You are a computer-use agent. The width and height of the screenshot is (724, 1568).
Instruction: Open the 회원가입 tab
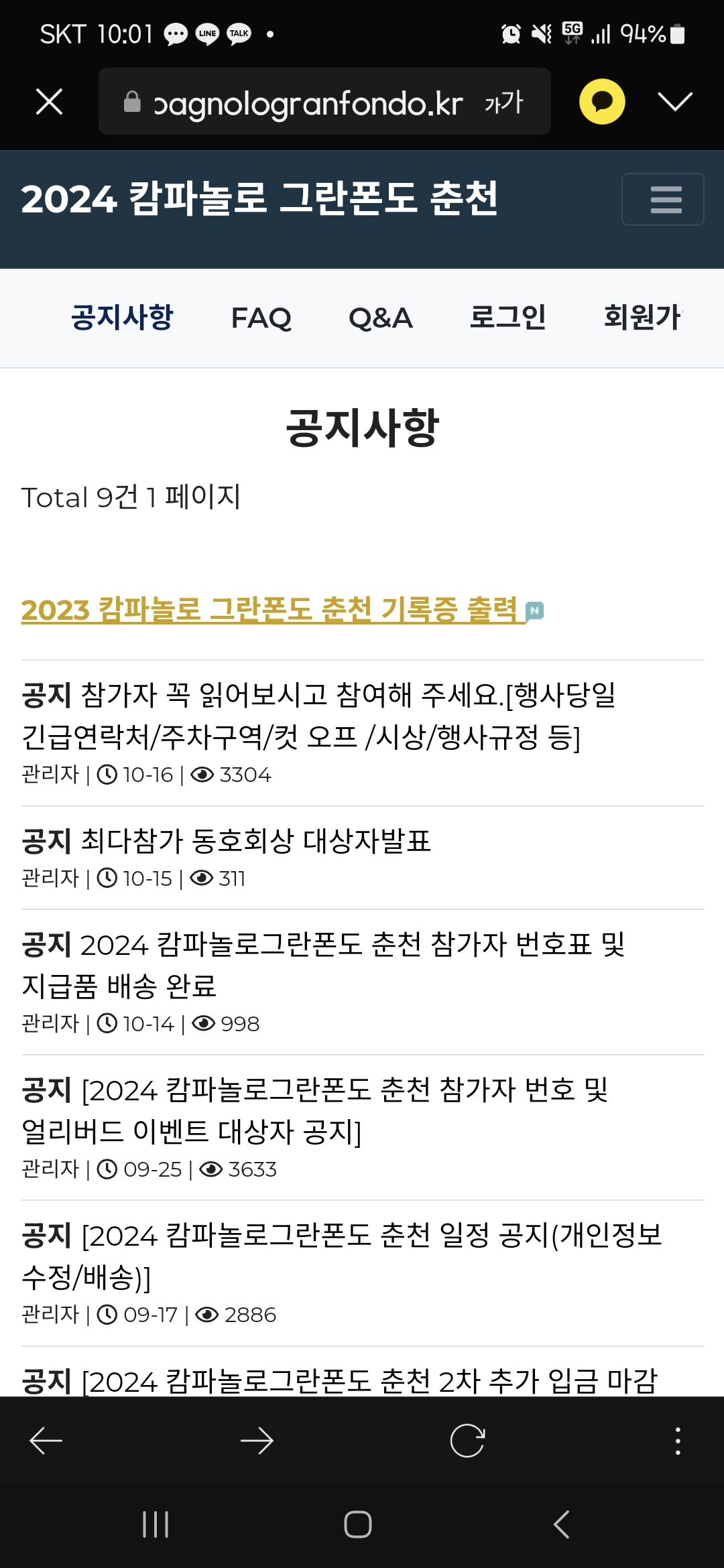642,318
